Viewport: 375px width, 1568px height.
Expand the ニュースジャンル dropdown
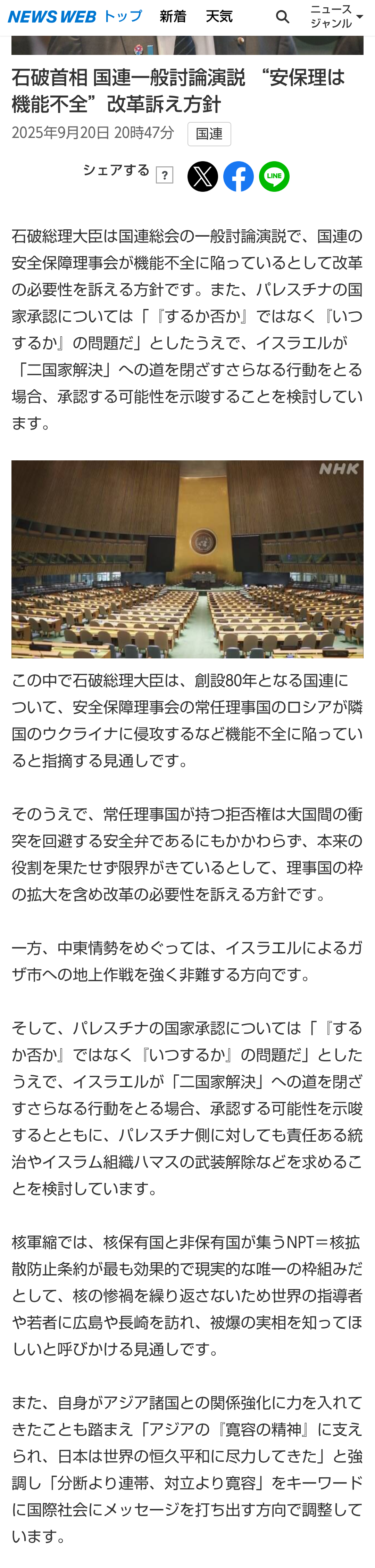pyautogui.click(x=336, y=16)
